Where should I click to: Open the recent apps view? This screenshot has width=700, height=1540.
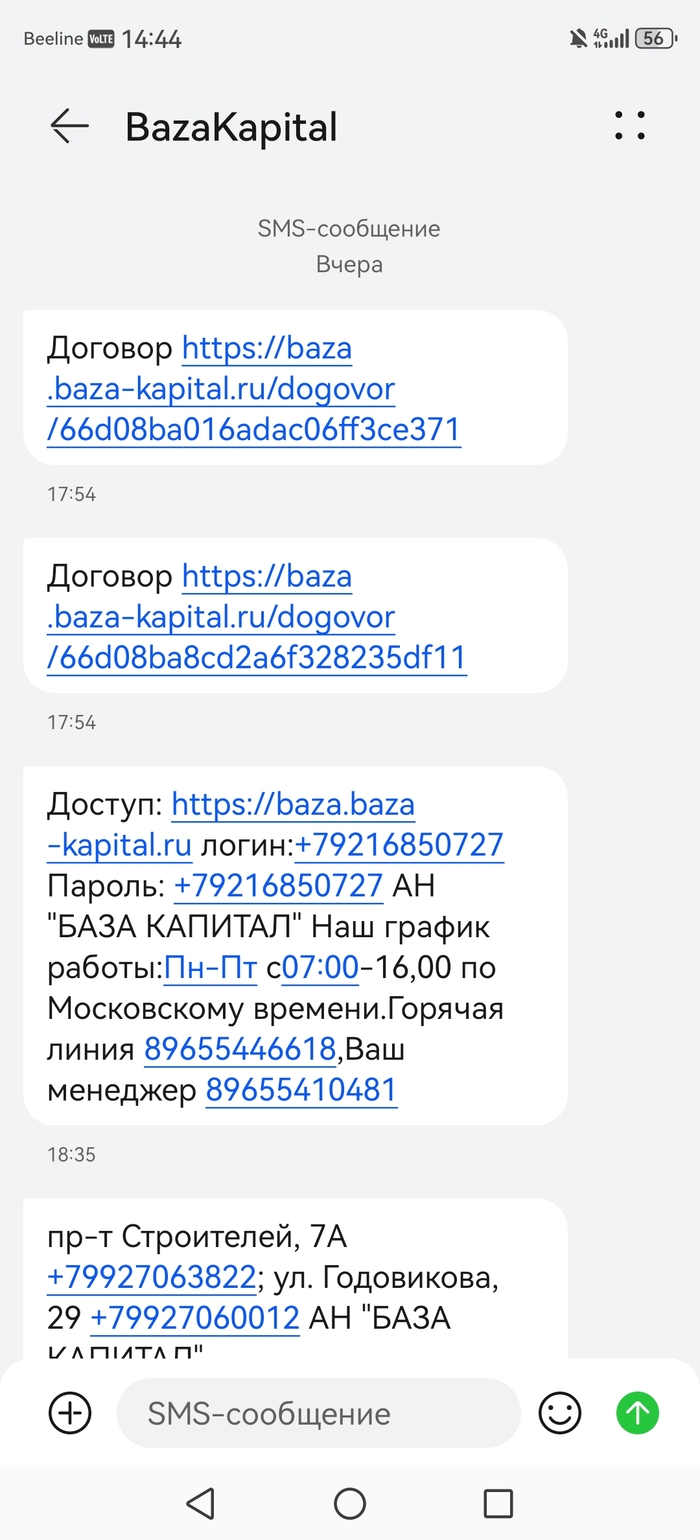(x=498, y=1503)
